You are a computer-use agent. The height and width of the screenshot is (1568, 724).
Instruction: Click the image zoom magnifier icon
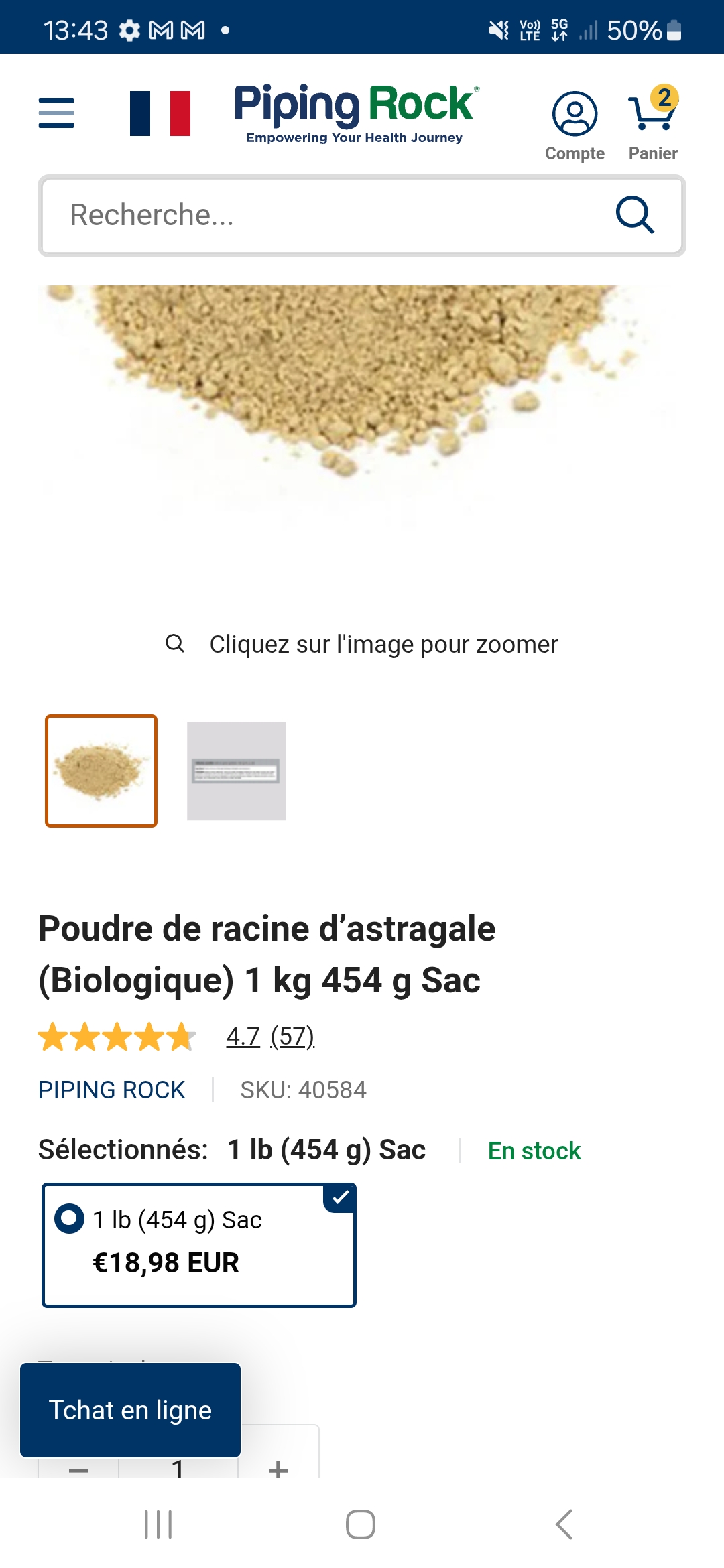click(175, 644)
